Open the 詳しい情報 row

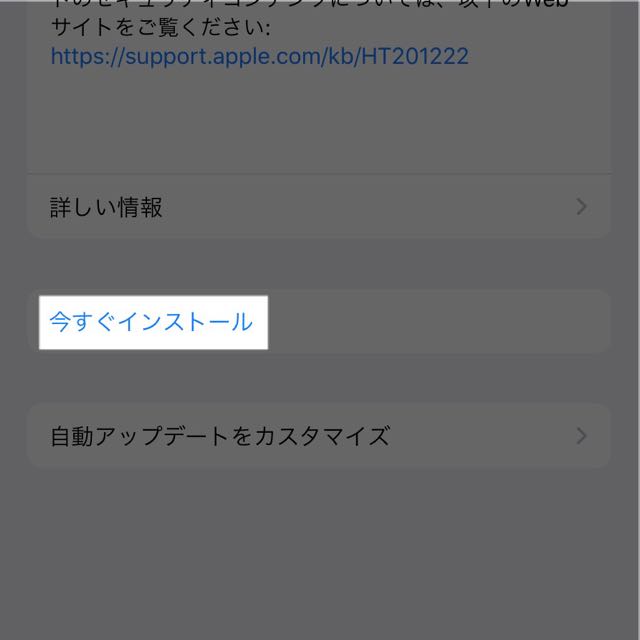318,207
